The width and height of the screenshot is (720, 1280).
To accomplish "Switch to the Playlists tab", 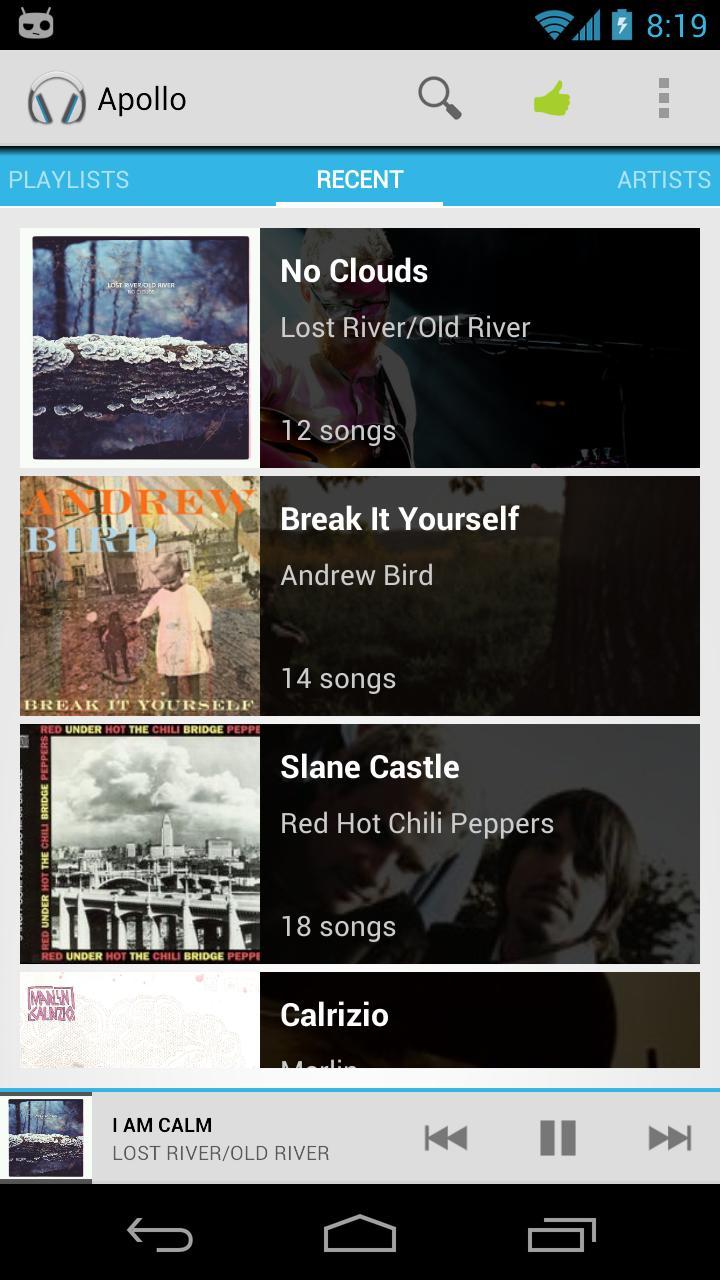I will tap(69, 180).
